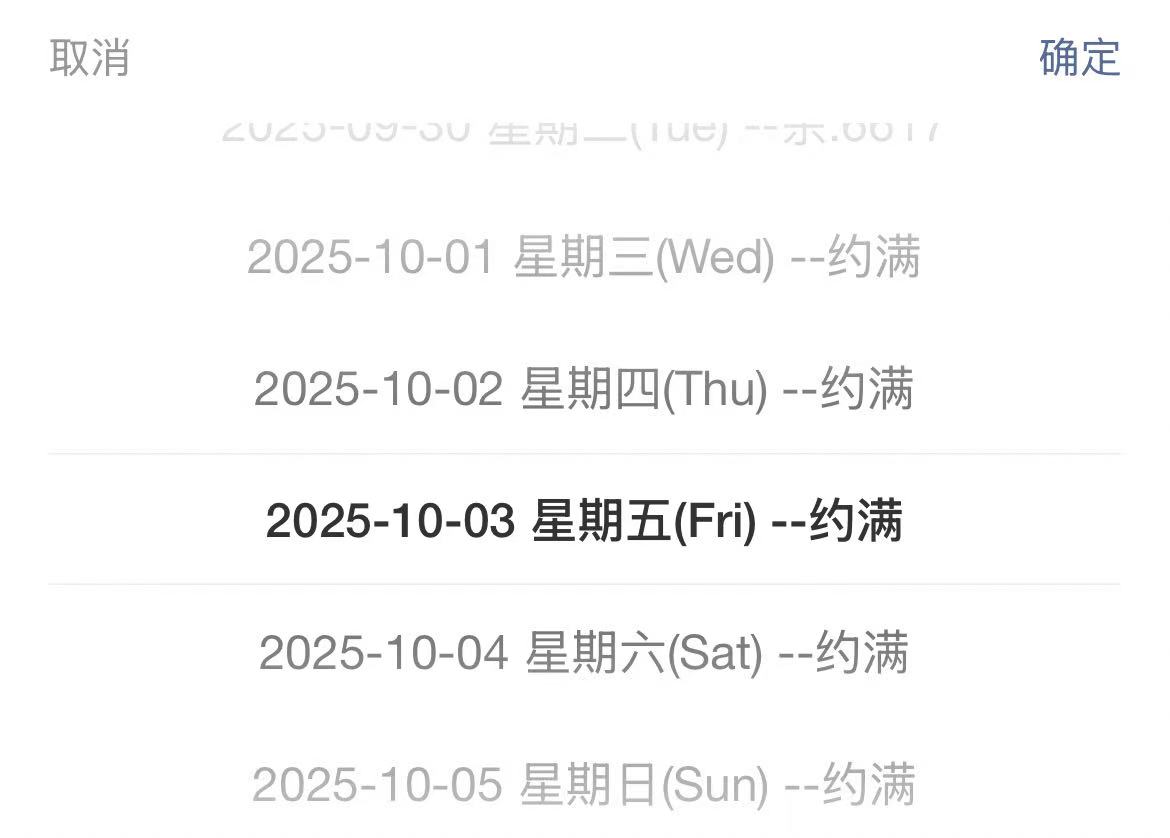Select the 2025-10-05 星期日 date option
Image resolution: width=1170 pixels, height=838 pixels.
(x=584, y=785)
